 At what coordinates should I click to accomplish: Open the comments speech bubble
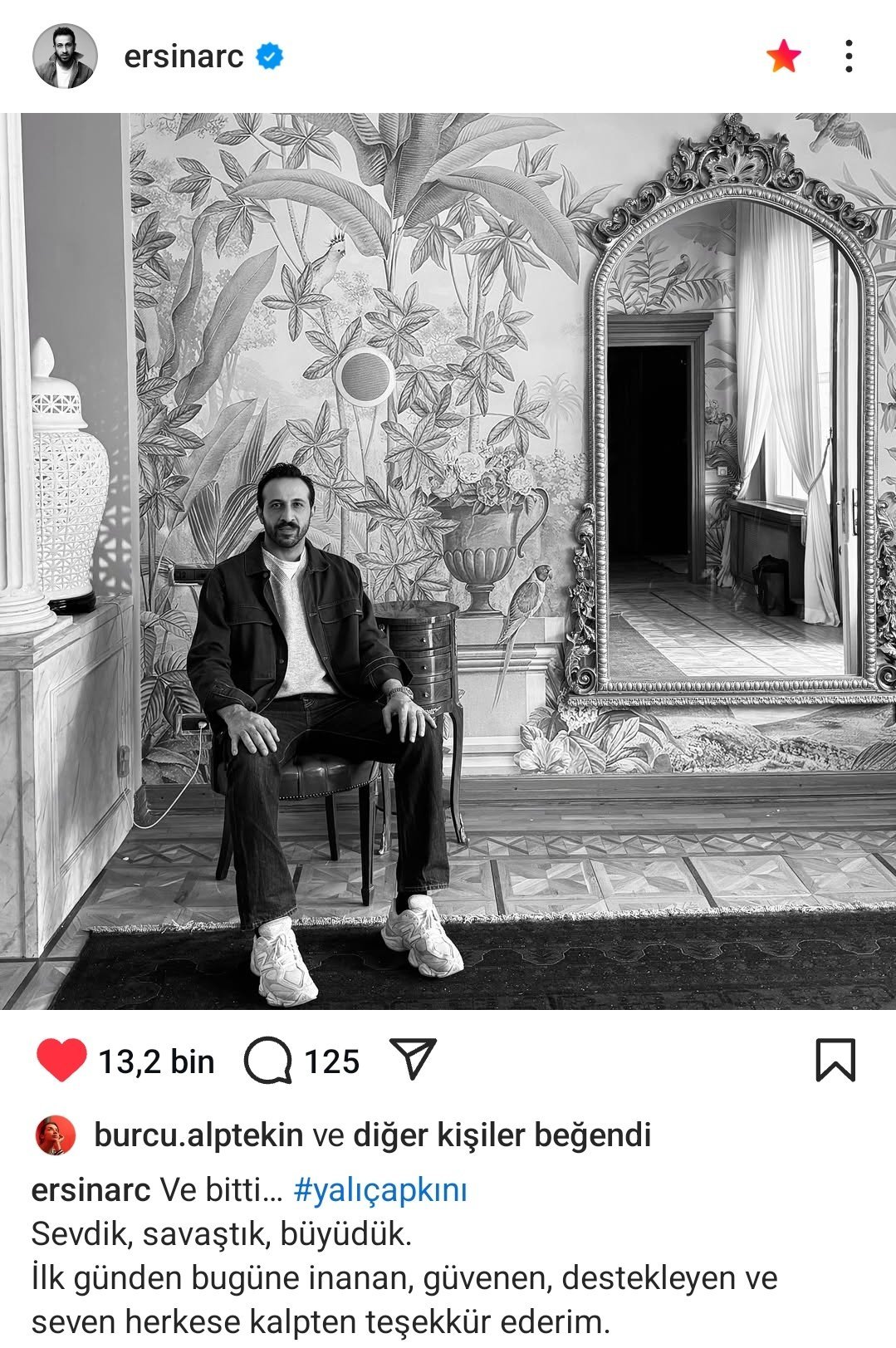pos(267,1061)
